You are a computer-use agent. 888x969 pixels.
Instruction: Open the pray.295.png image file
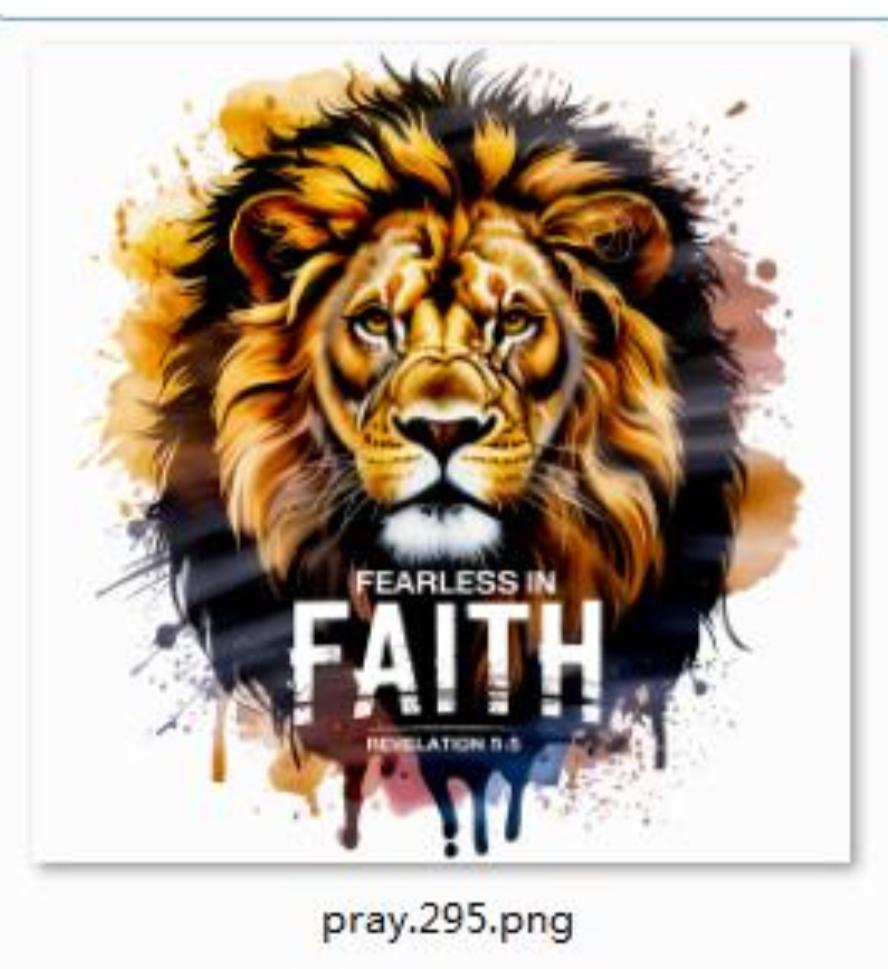pos(441,455)
